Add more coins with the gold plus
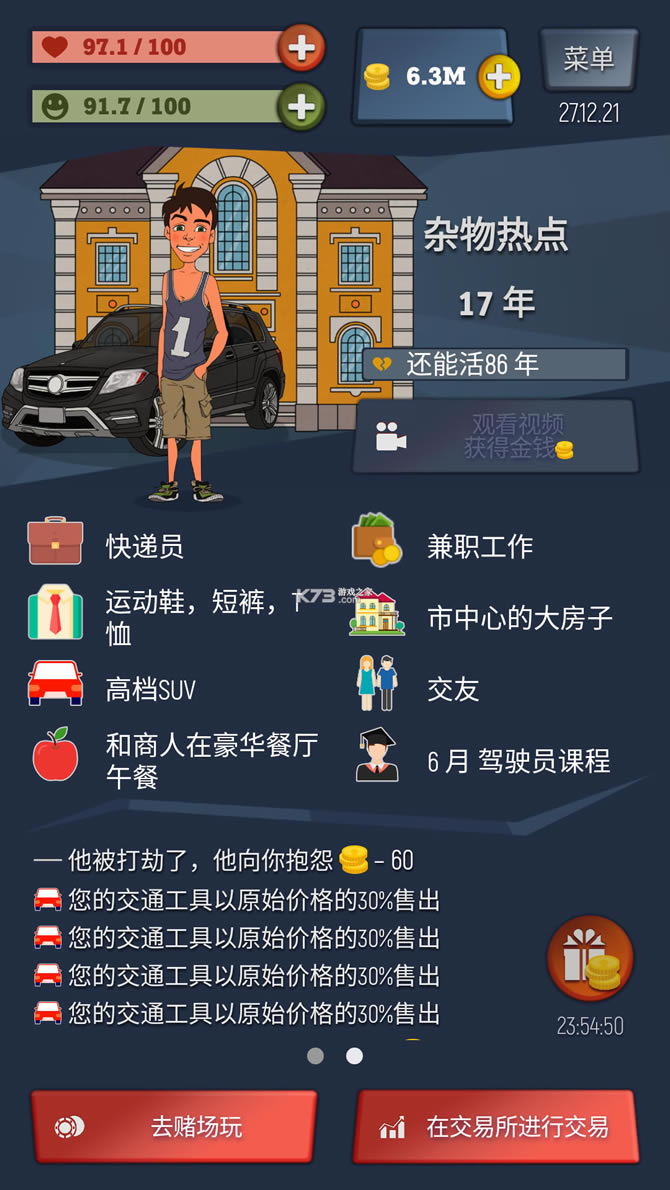 pyautogui.click(x=499, y=76)
